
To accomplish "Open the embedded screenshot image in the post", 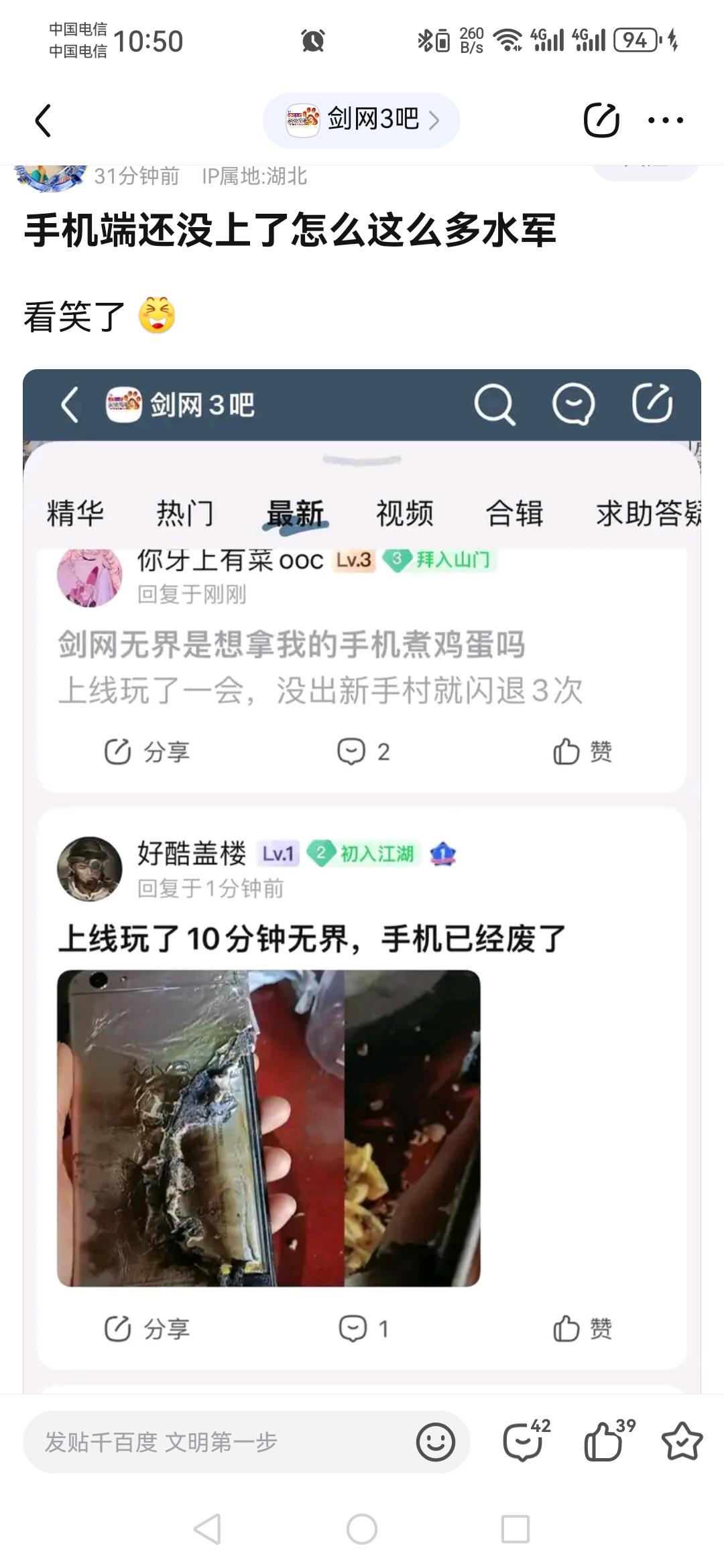I will coord(362,880).
